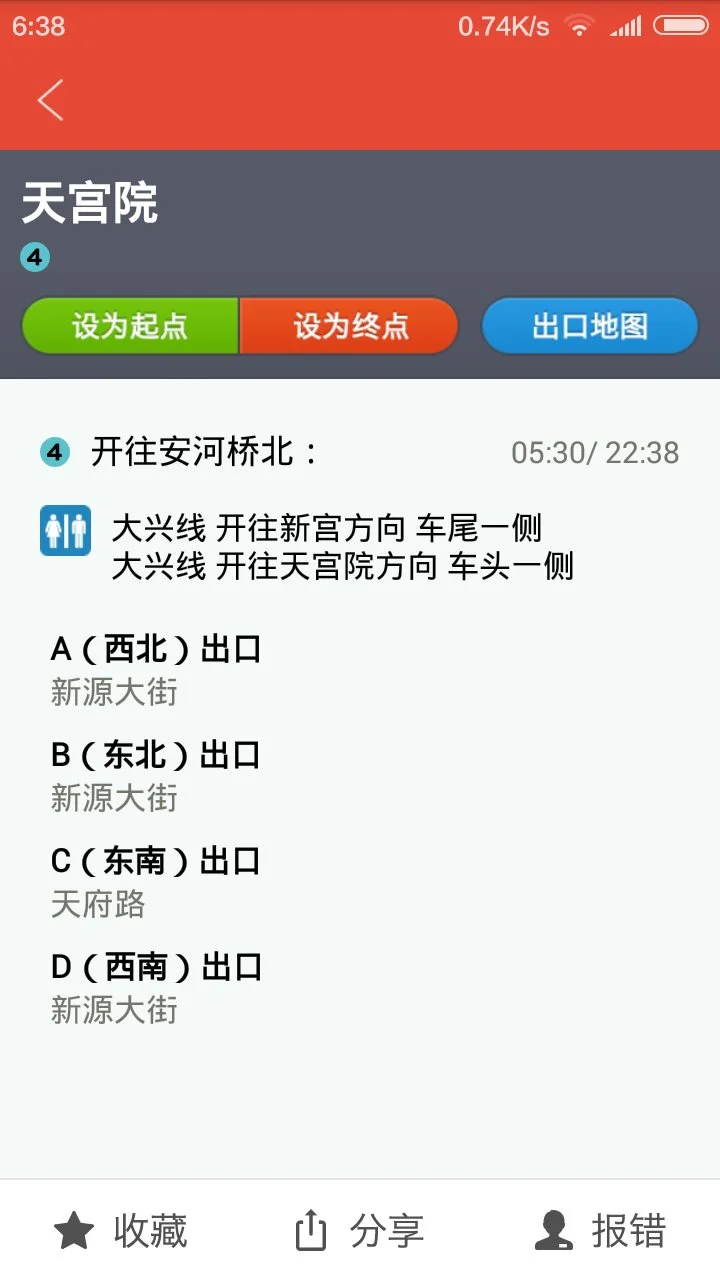Image resolution: width=720 pixels, height=1280 pixels.
Task: Tap the Line 4 badge under 天宫院
Action: point(34,257)
